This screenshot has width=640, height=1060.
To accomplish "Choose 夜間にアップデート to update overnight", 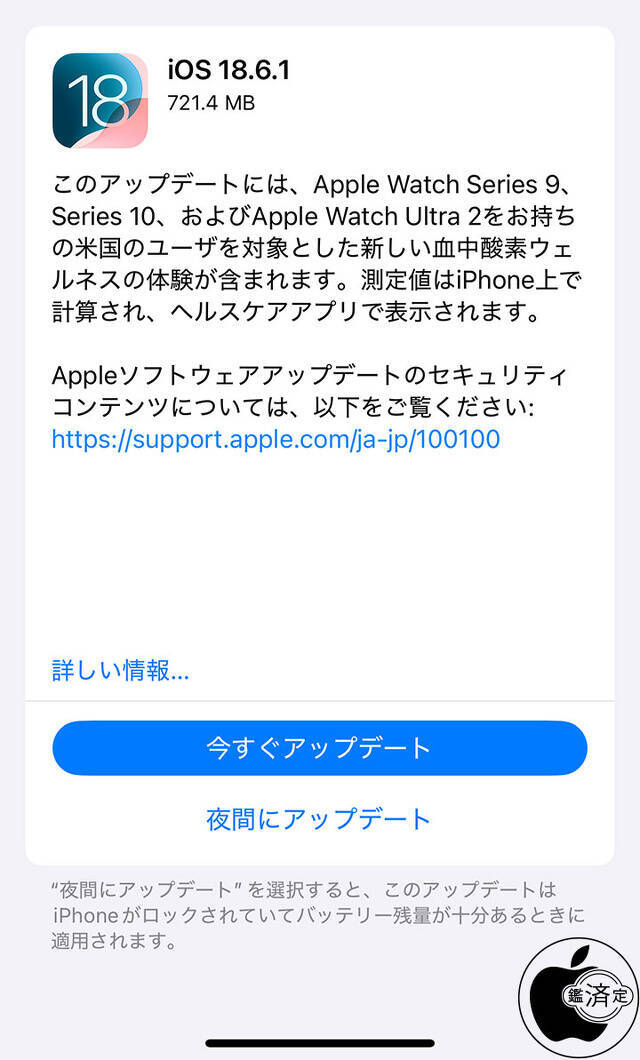I will pos(319,819).
